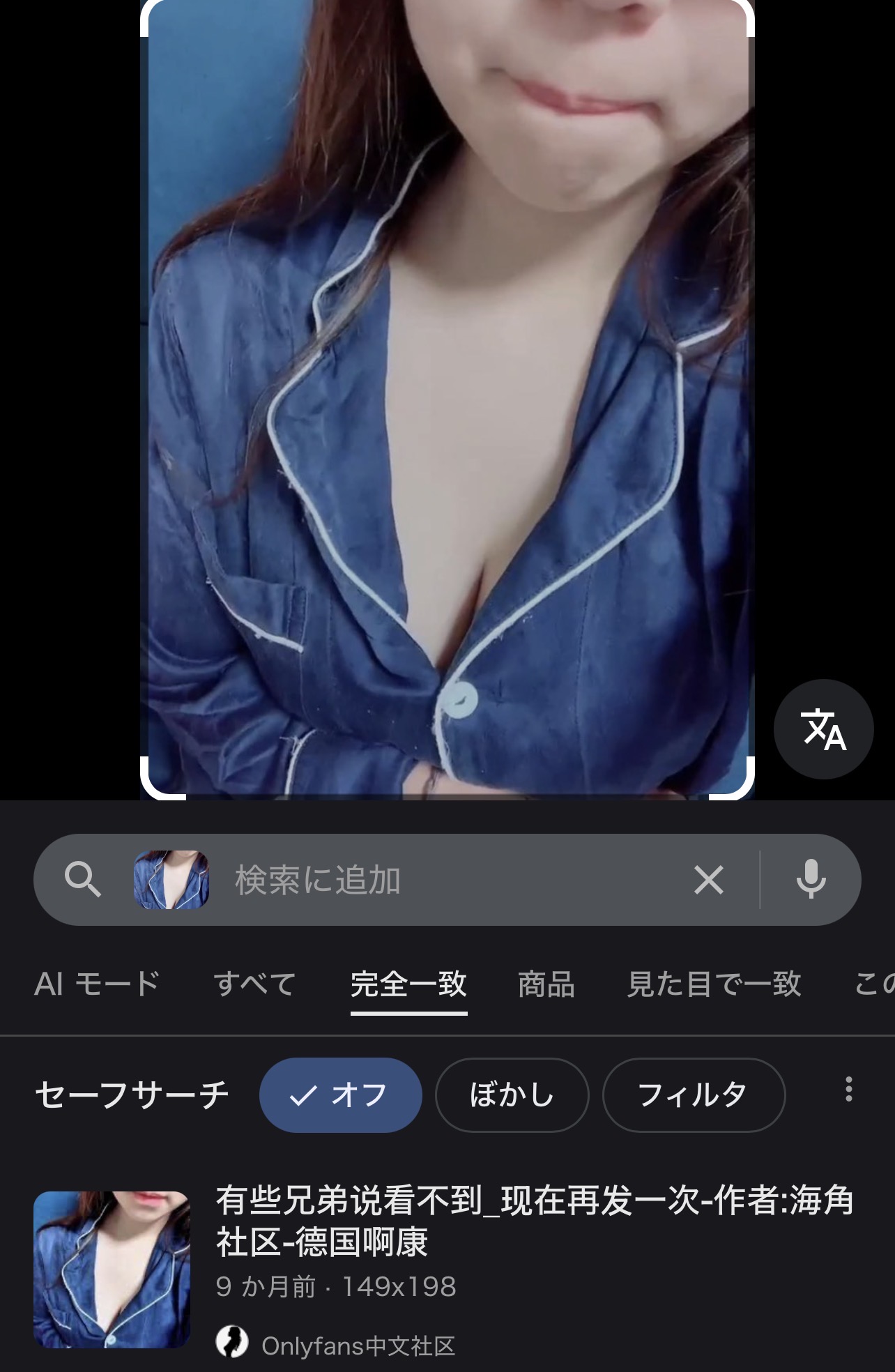Choose the フィルタ SafeSearch option
This screenshot has width=895, height=1372.
coord(693,1095)
